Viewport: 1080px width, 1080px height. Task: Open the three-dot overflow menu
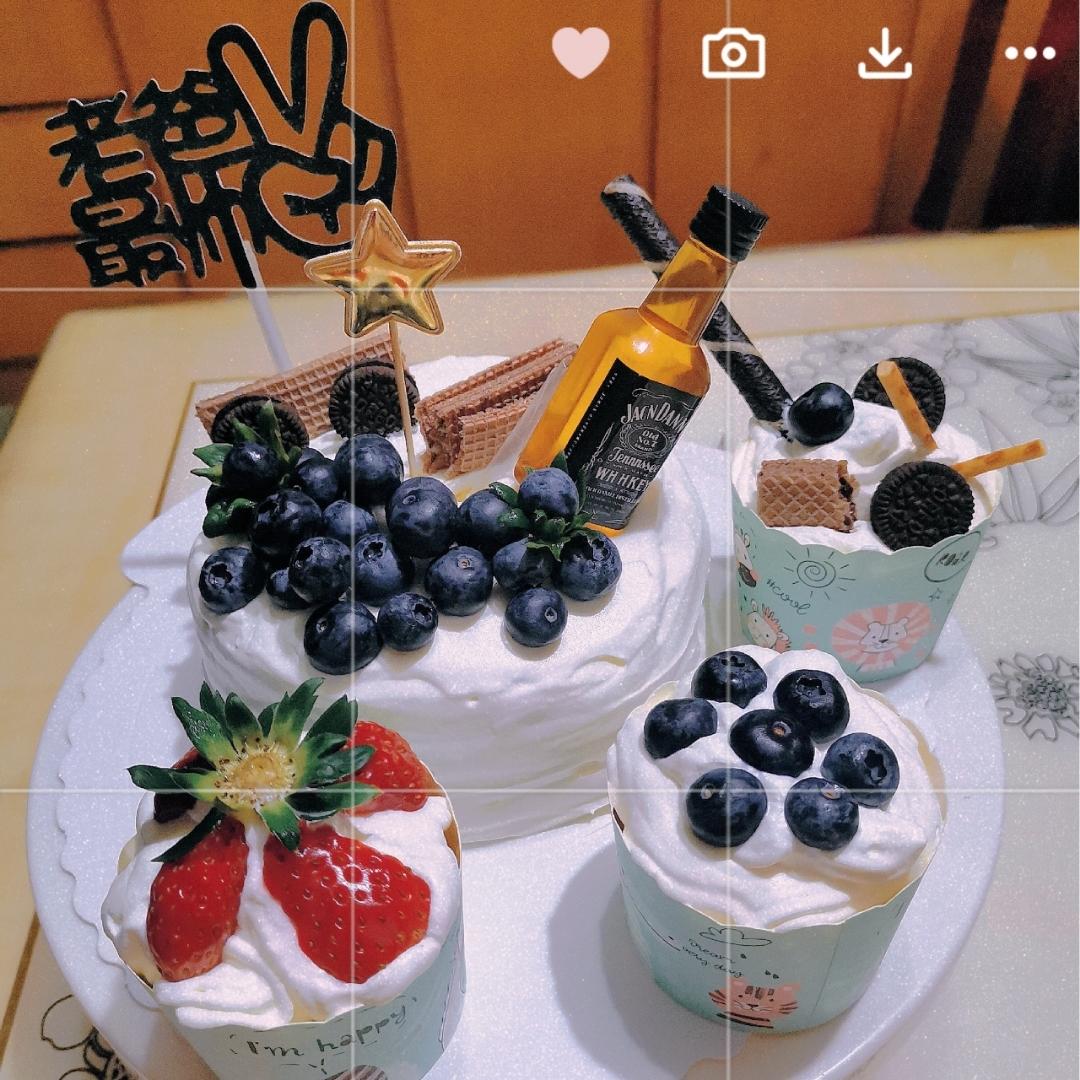pos(1030,53)
